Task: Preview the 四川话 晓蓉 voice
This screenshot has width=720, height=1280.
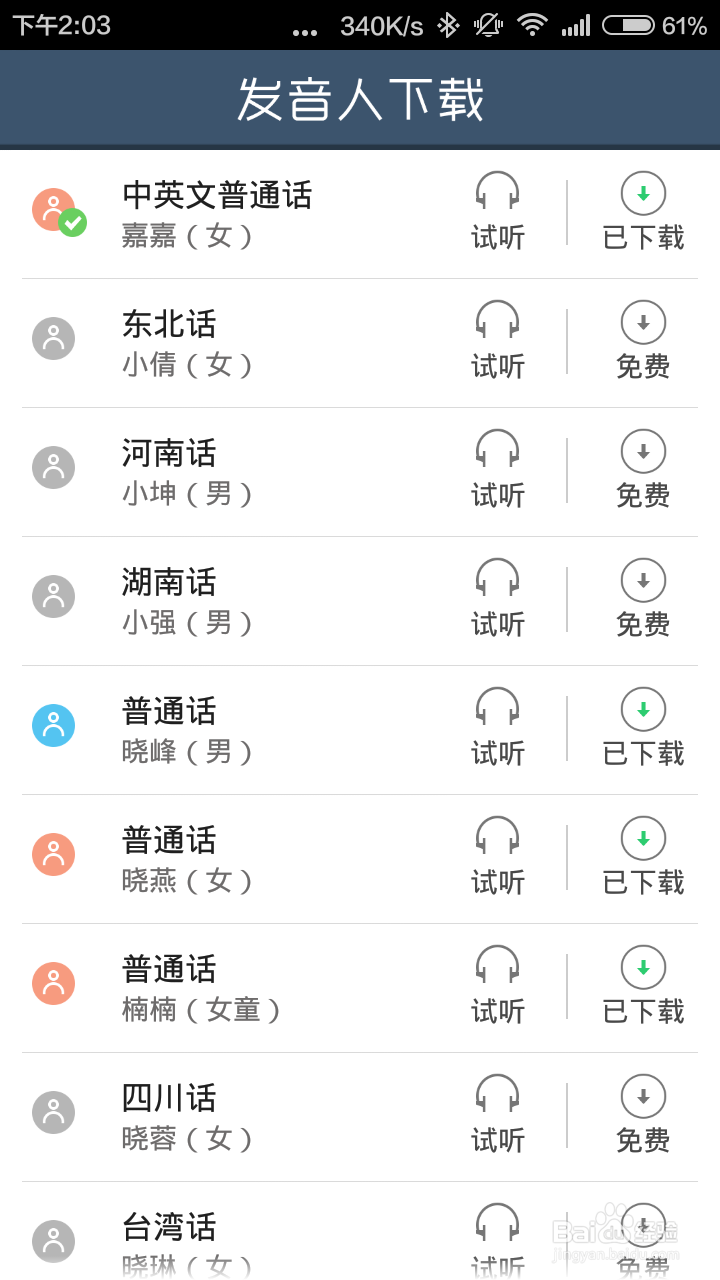Action: pos(497,1115)
